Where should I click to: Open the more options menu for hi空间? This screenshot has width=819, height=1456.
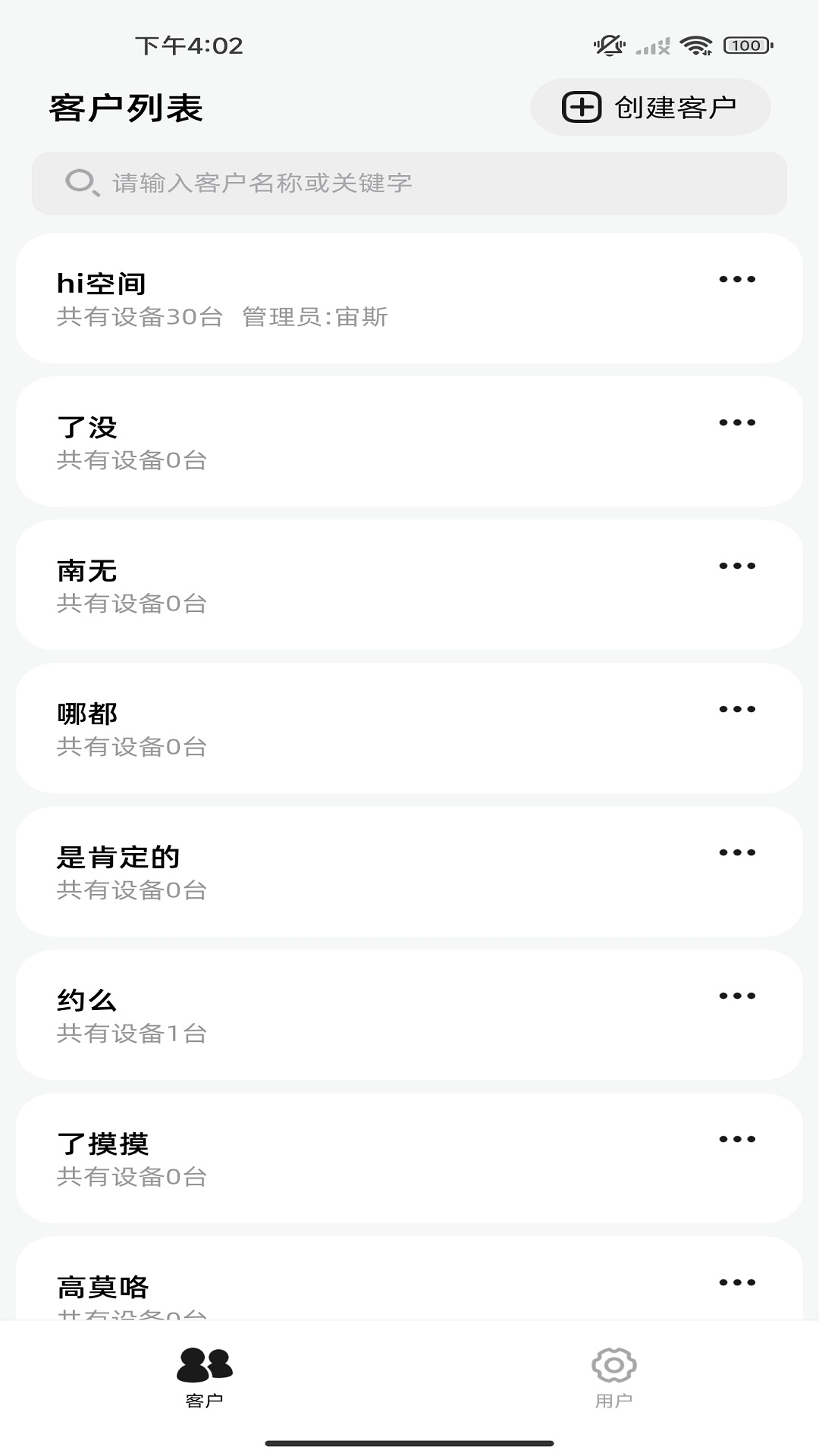click(x=736, y=279)
